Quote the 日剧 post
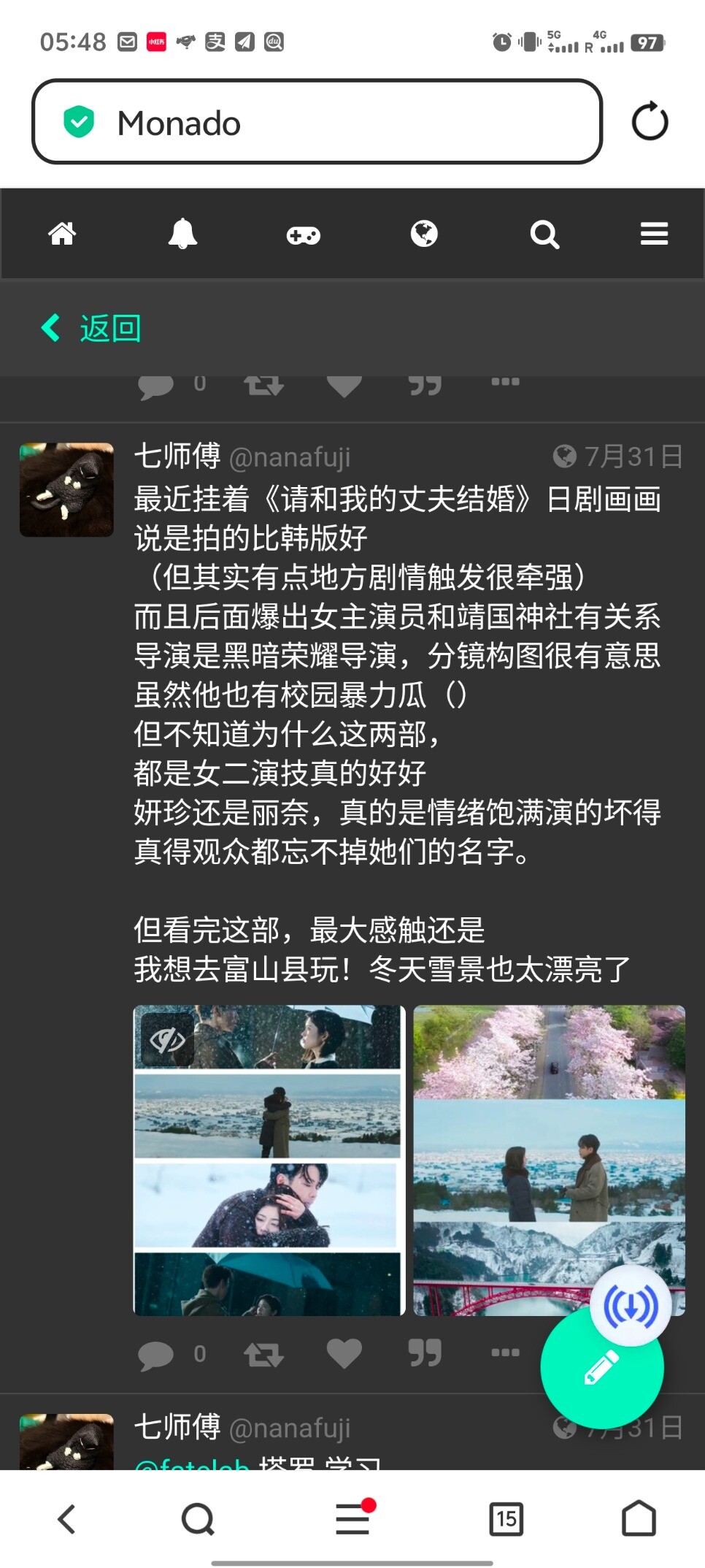Viewport: 705px width, 1568px height. tap(425, 1353)
